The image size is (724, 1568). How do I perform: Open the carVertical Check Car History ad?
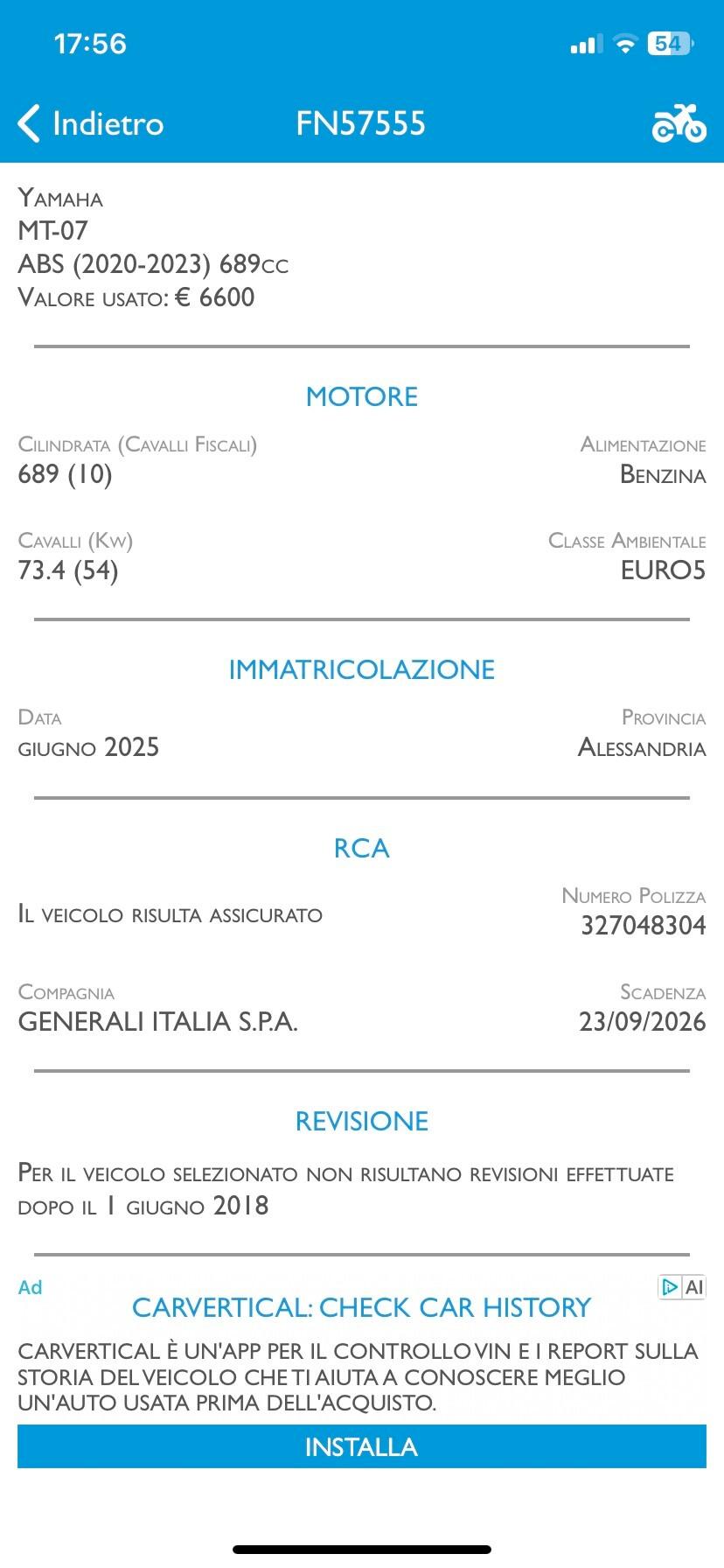pos(362,1307)
